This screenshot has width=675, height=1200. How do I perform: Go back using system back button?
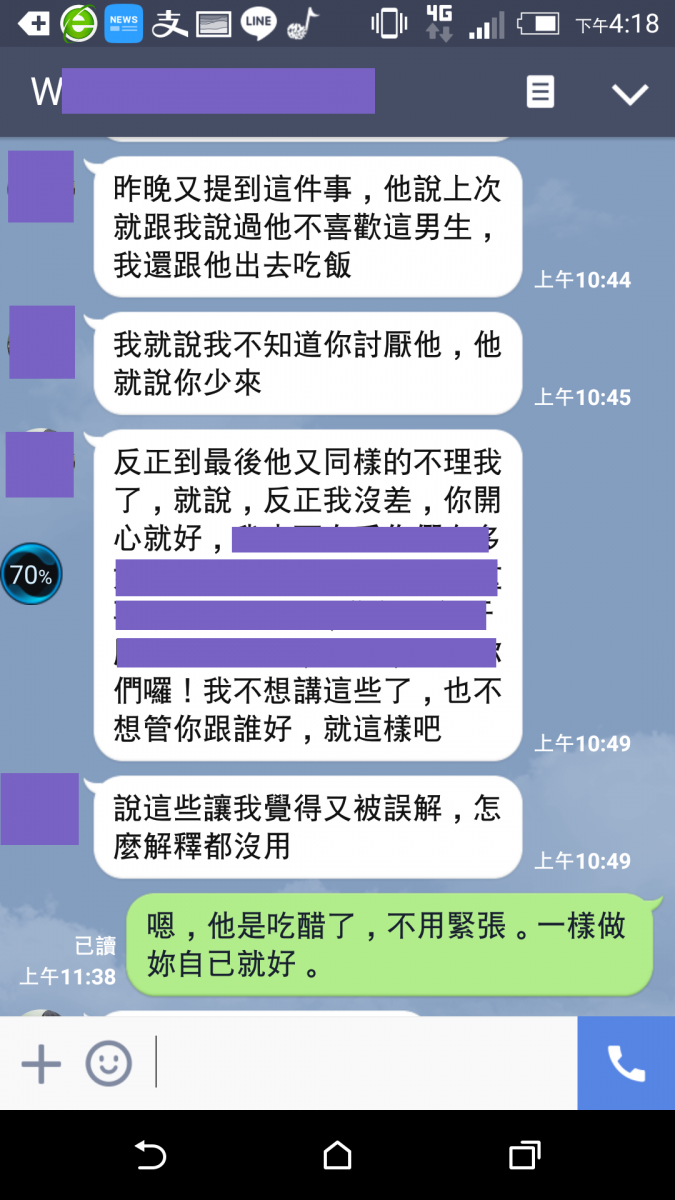(x=150, y=1156)
